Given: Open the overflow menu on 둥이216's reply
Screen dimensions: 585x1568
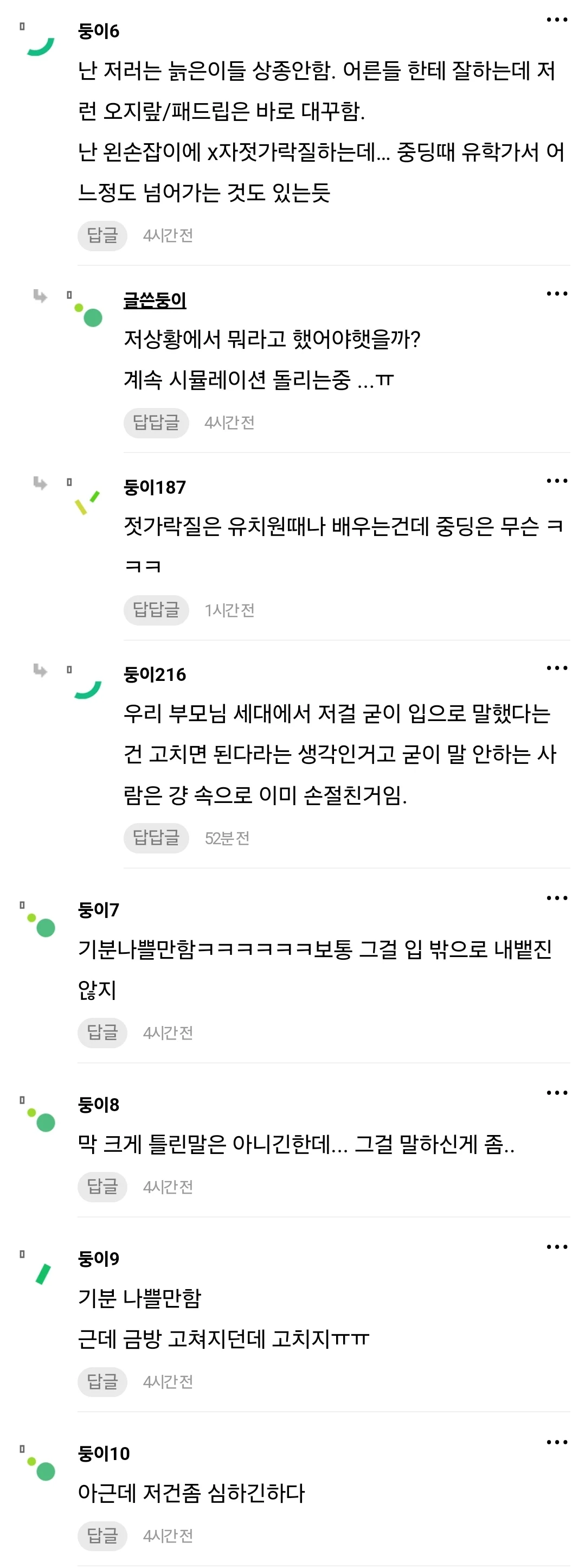Looking at the screenshot, I should (556, 668).
